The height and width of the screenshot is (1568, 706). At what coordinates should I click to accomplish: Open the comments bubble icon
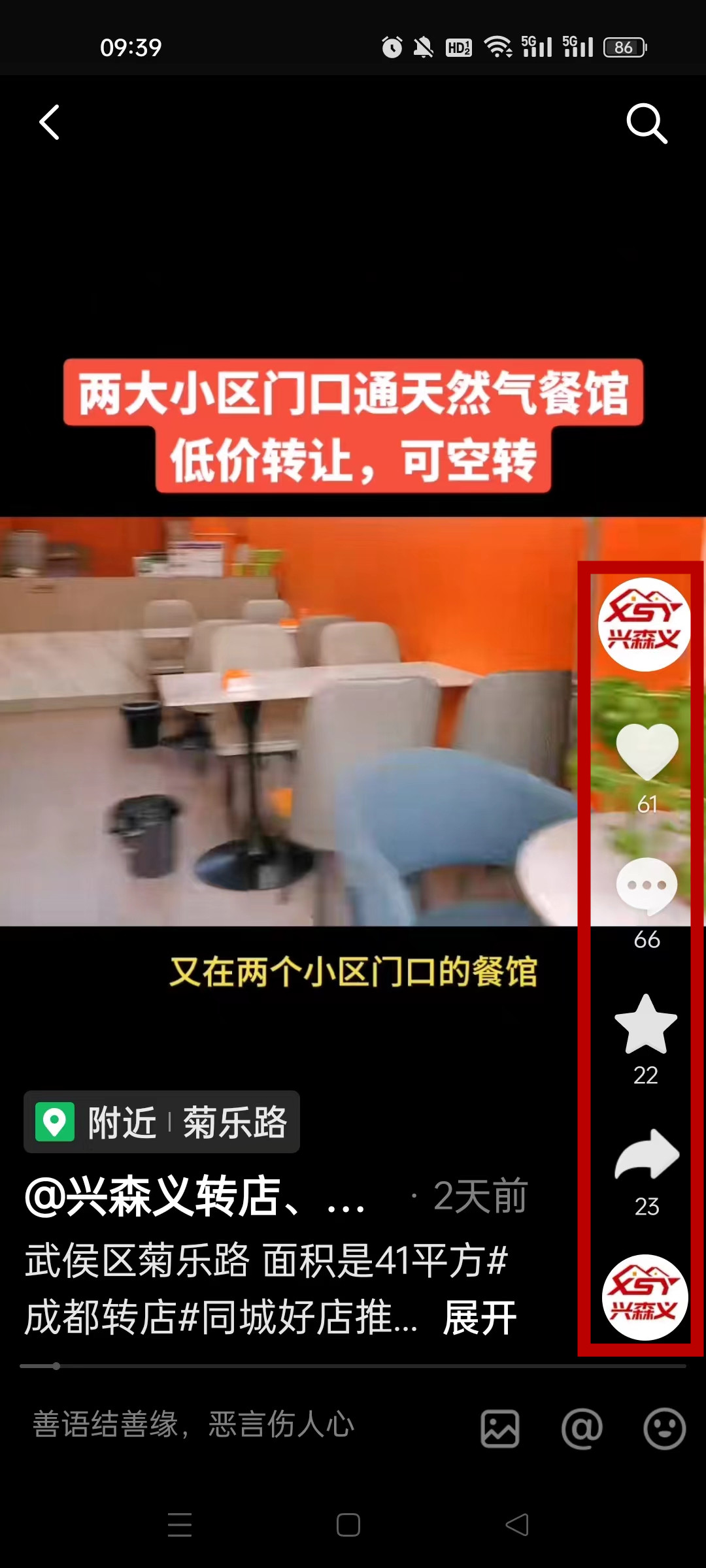coord(647,887)
